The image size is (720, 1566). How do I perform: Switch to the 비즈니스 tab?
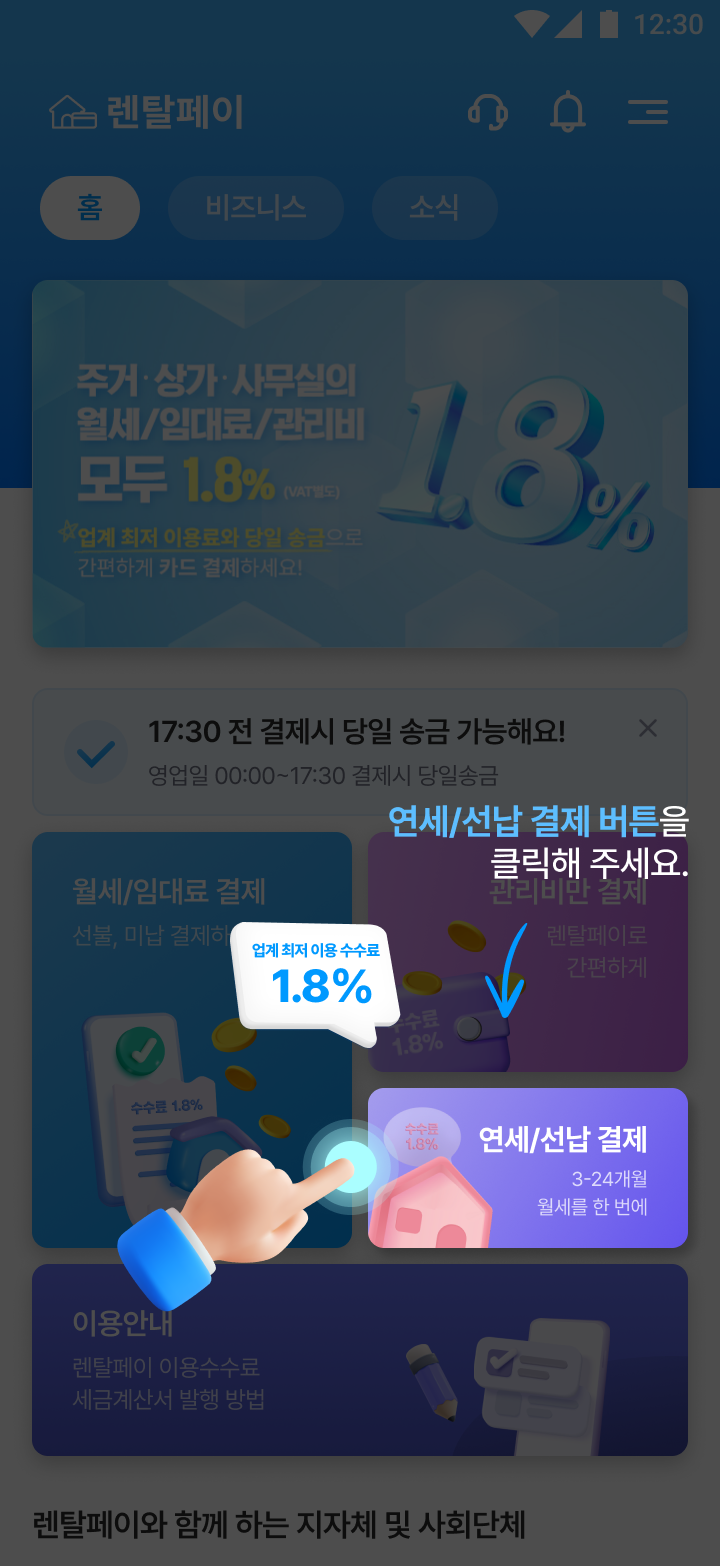[256, 208]
